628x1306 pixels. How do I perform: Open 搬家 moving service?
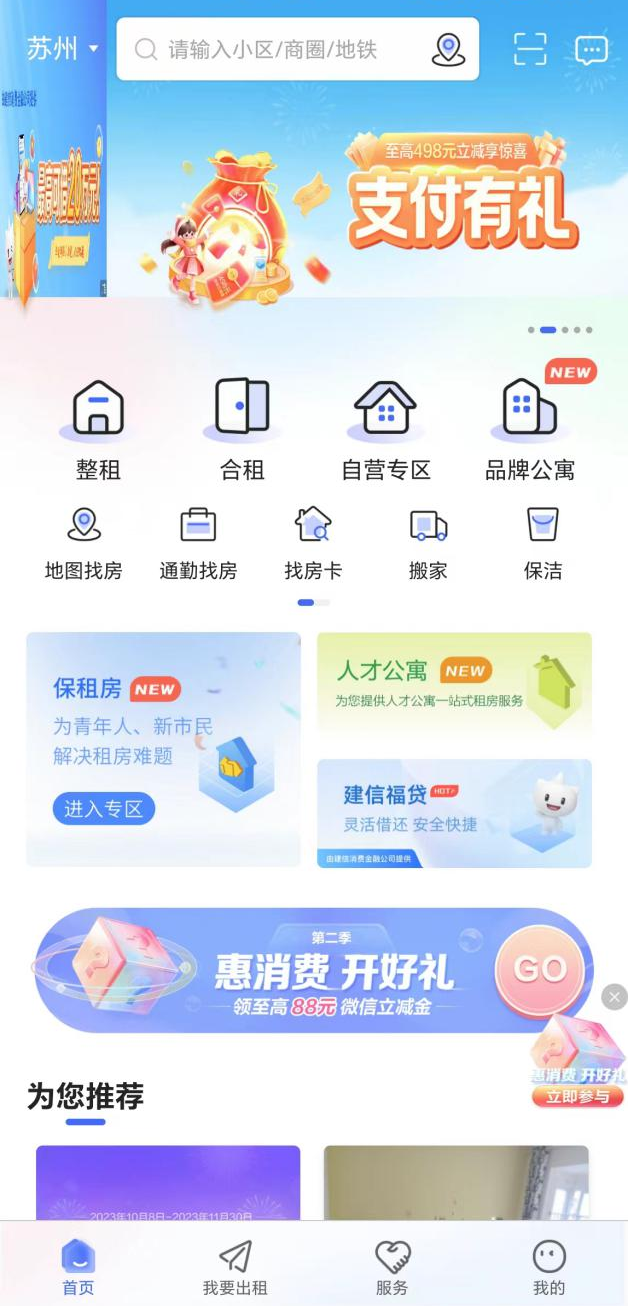[x=428, y=544]
